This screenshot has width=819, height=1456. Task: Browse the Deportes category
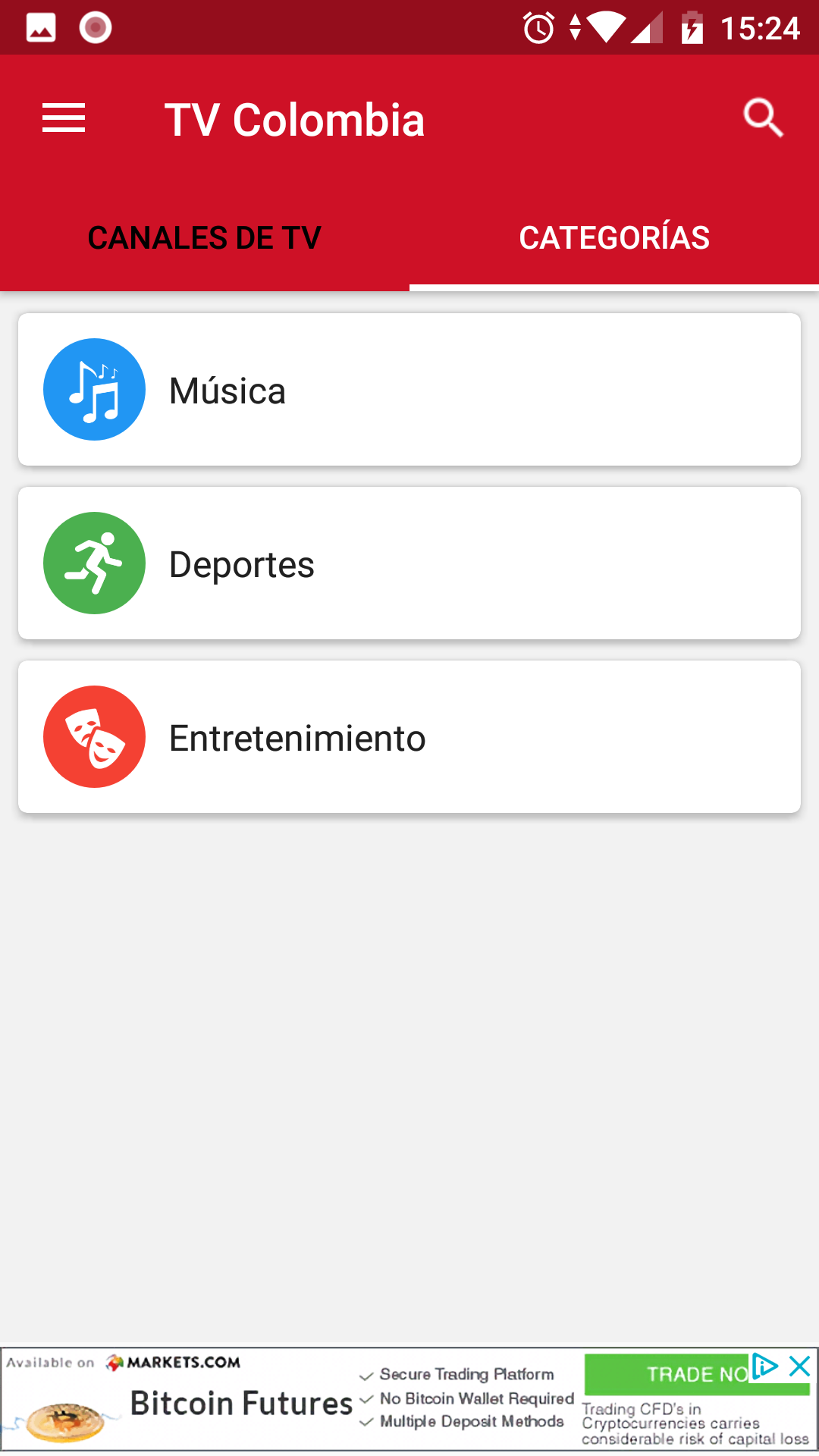pos(409,563)
